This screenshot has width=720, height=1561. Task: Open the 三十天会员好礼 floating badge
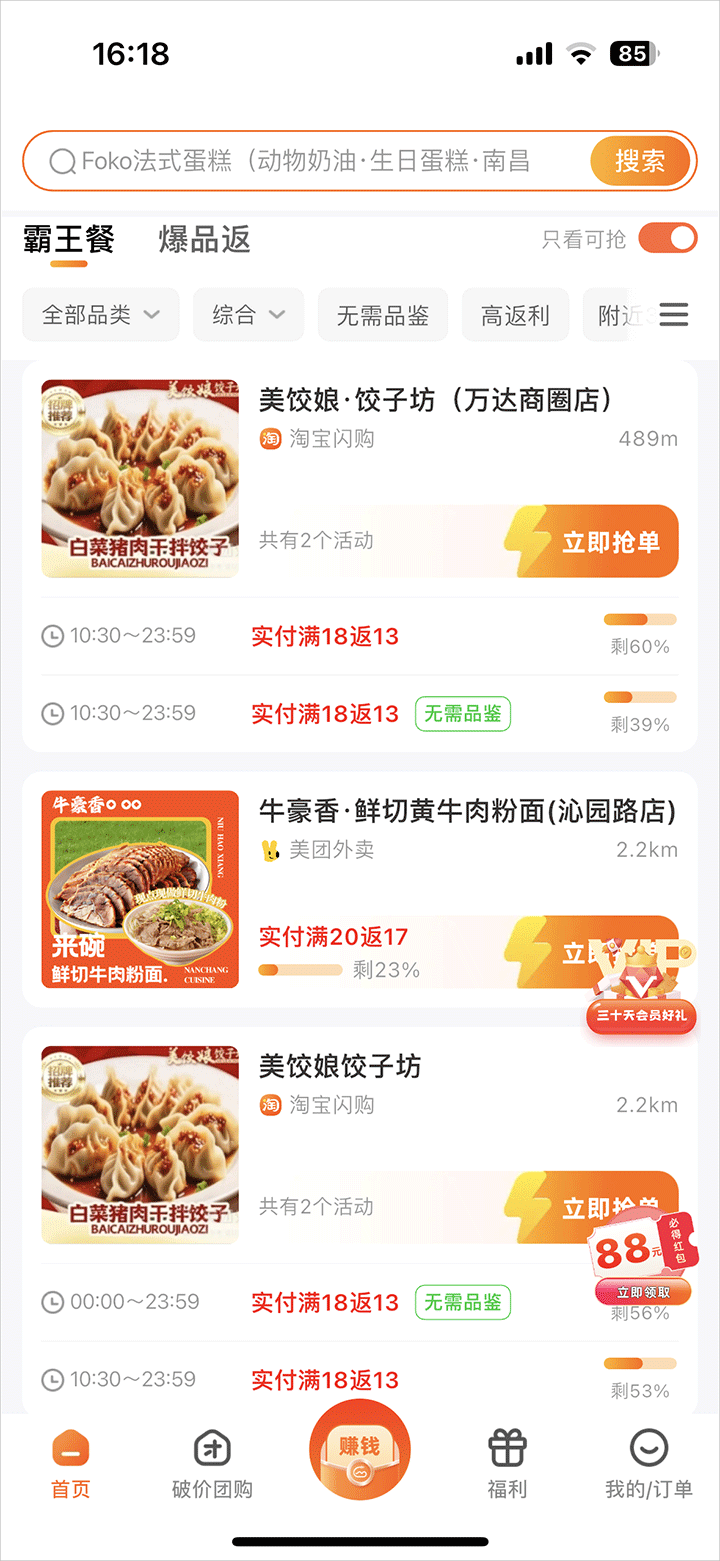click(641, 990)
